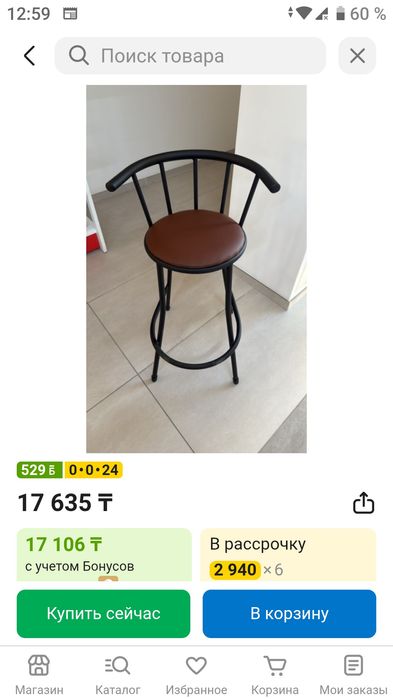Open the Корзина tab
This screenshot has height=699, width=393.
[274, 674]
